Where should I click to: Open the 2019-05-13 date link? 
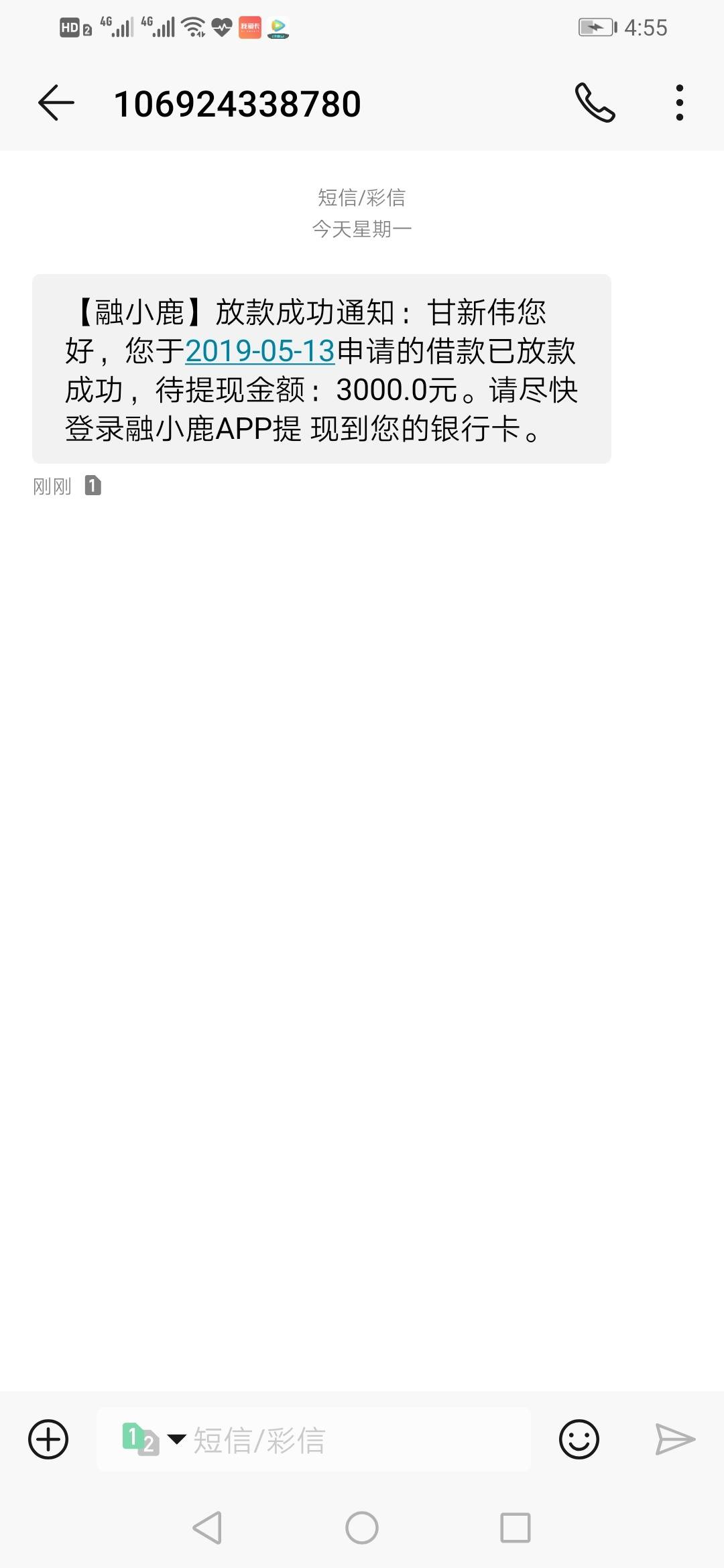pos(261,352)
